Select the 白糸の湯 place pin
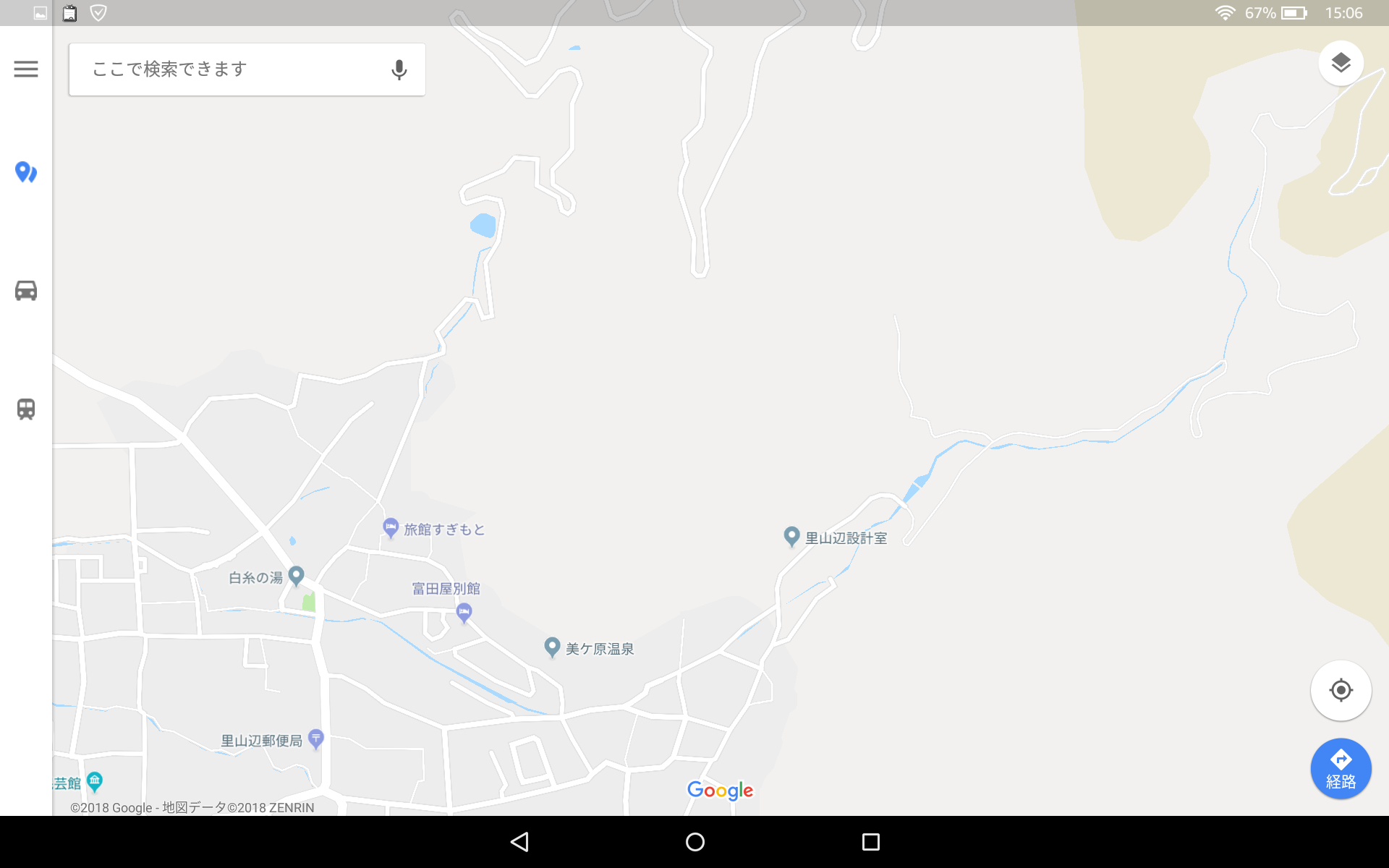Screen dimensions: 1389x868 [296, 576]
